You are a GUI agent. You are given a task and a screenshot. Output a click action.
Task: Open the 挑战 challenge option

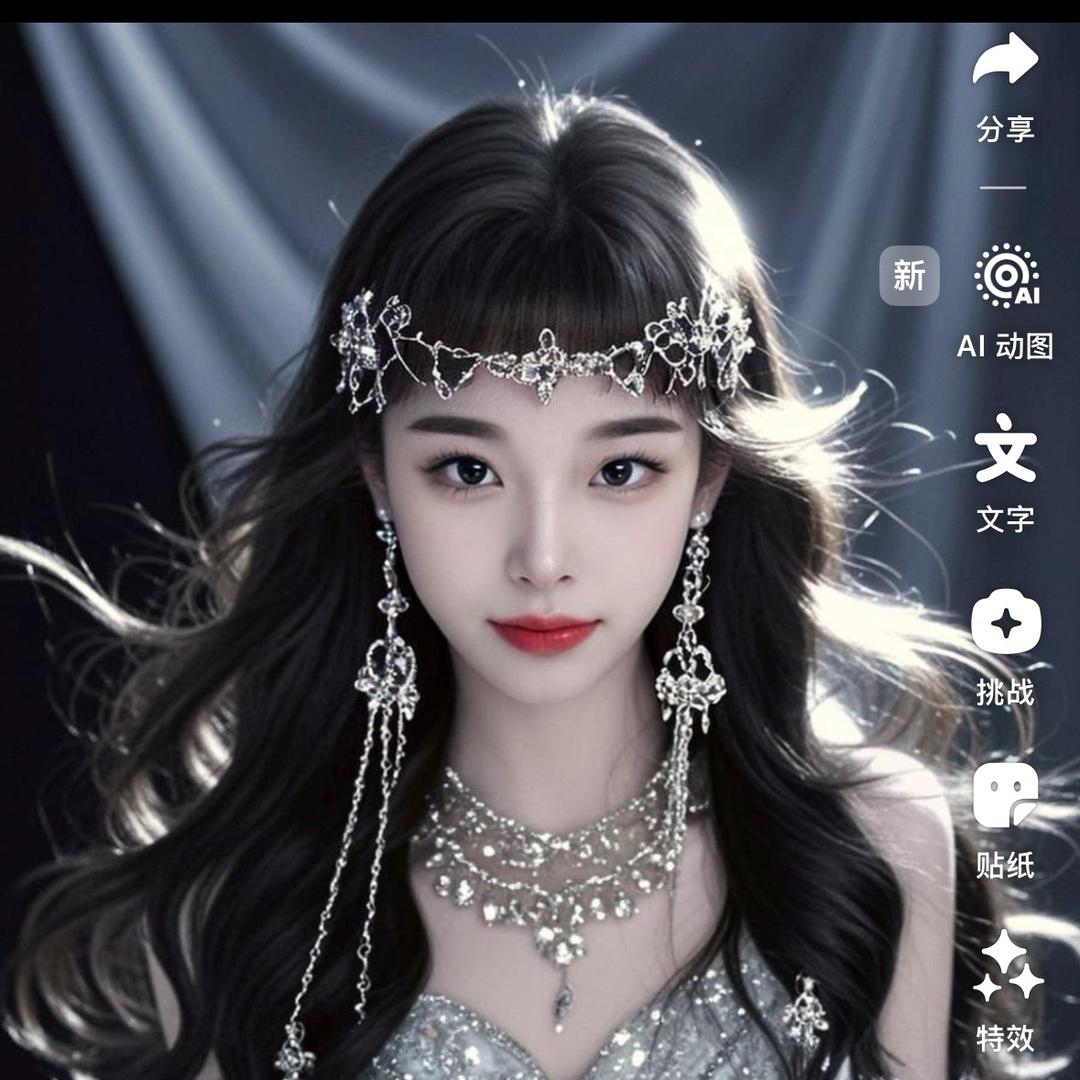point(1006,621)
